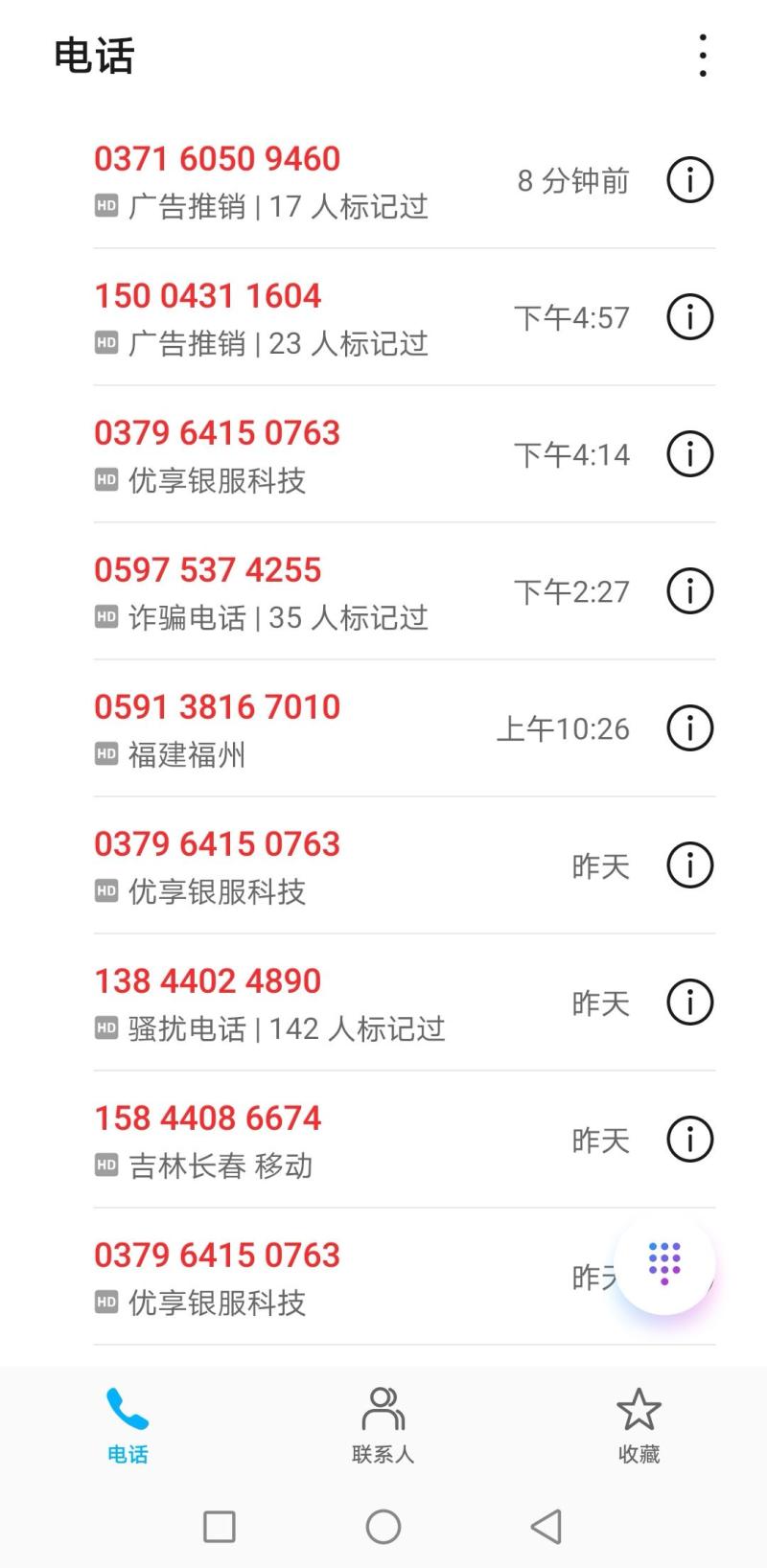Go back using the system back button
767x1568 pixels.
coord(546,1527)
